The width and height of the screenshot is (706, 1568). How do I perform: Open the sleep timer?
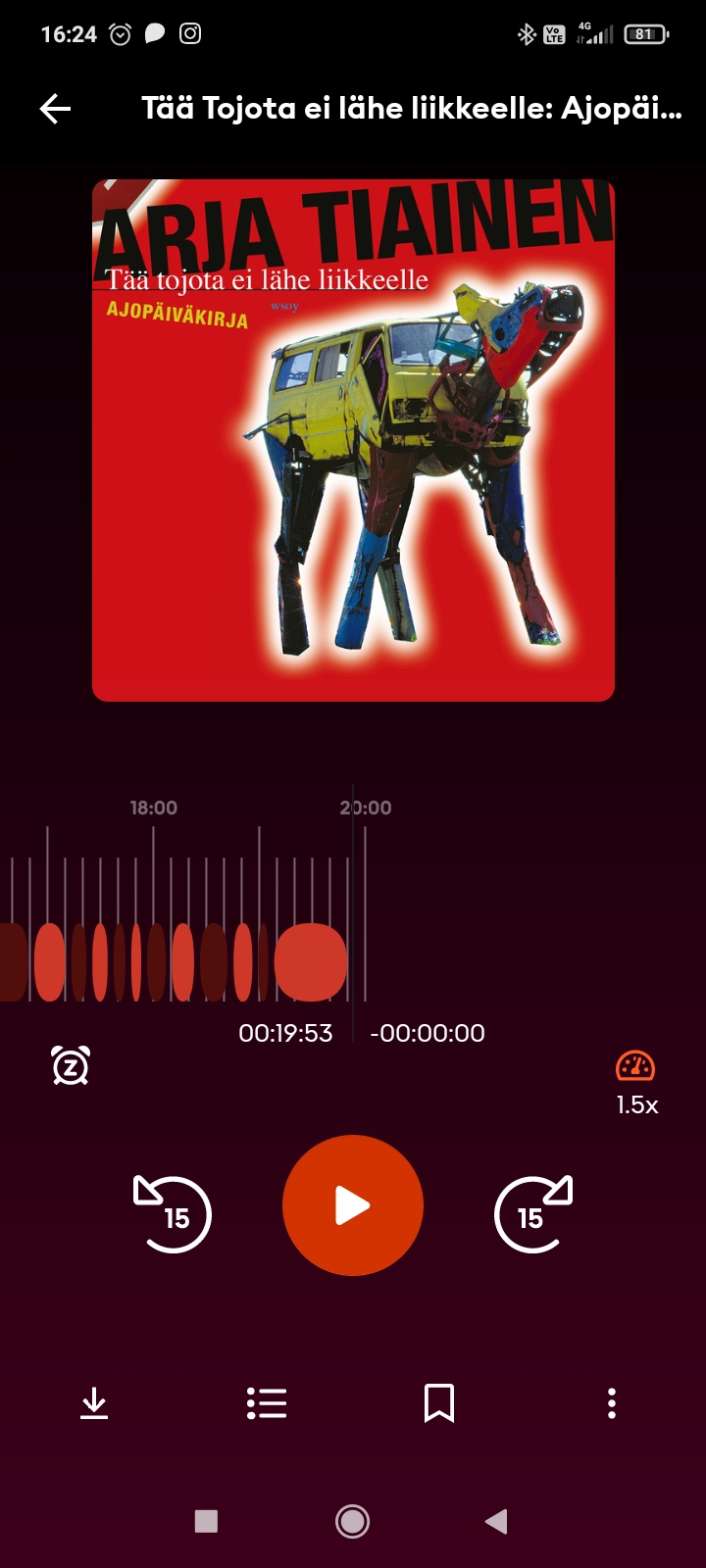(x=71, y=1065)
